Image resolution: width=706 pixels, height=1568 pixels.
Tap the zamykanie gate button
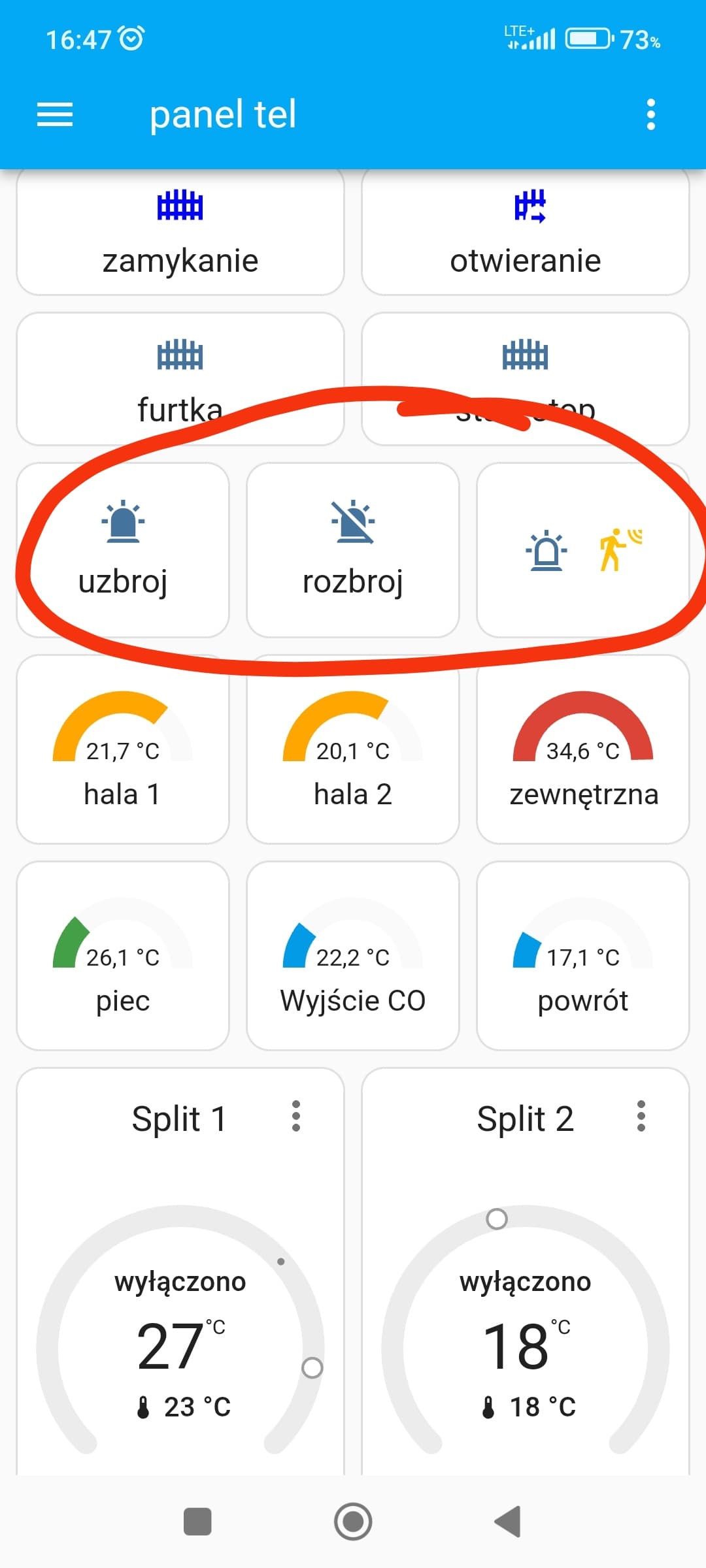pos(180,231)
